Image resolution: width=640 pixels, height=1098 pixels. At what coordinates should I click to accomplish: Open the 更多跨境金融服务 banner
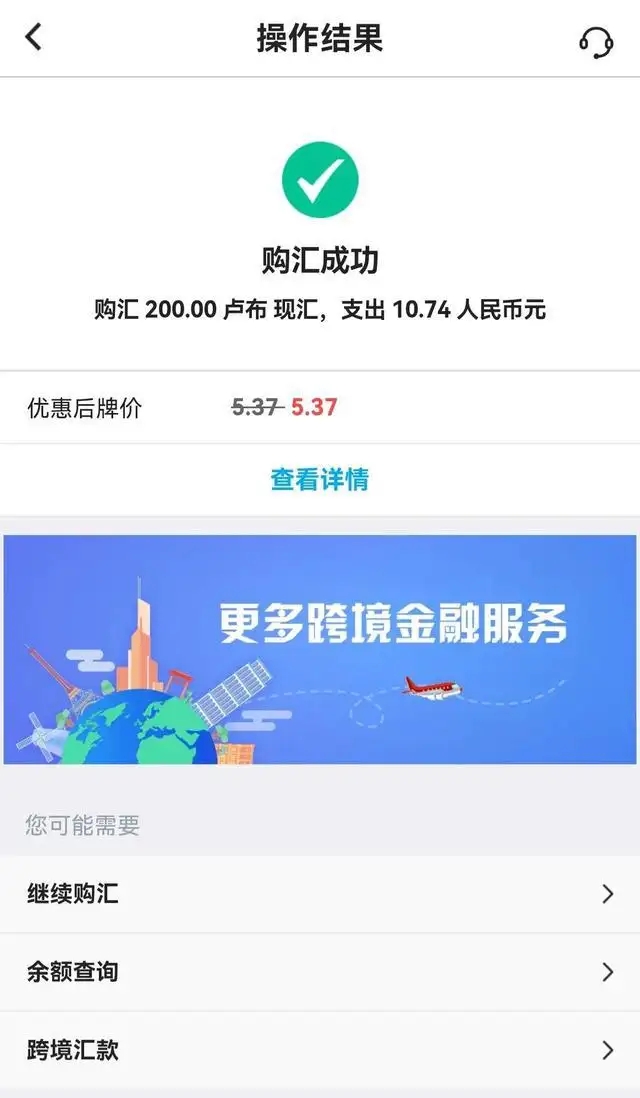[319, 649]
